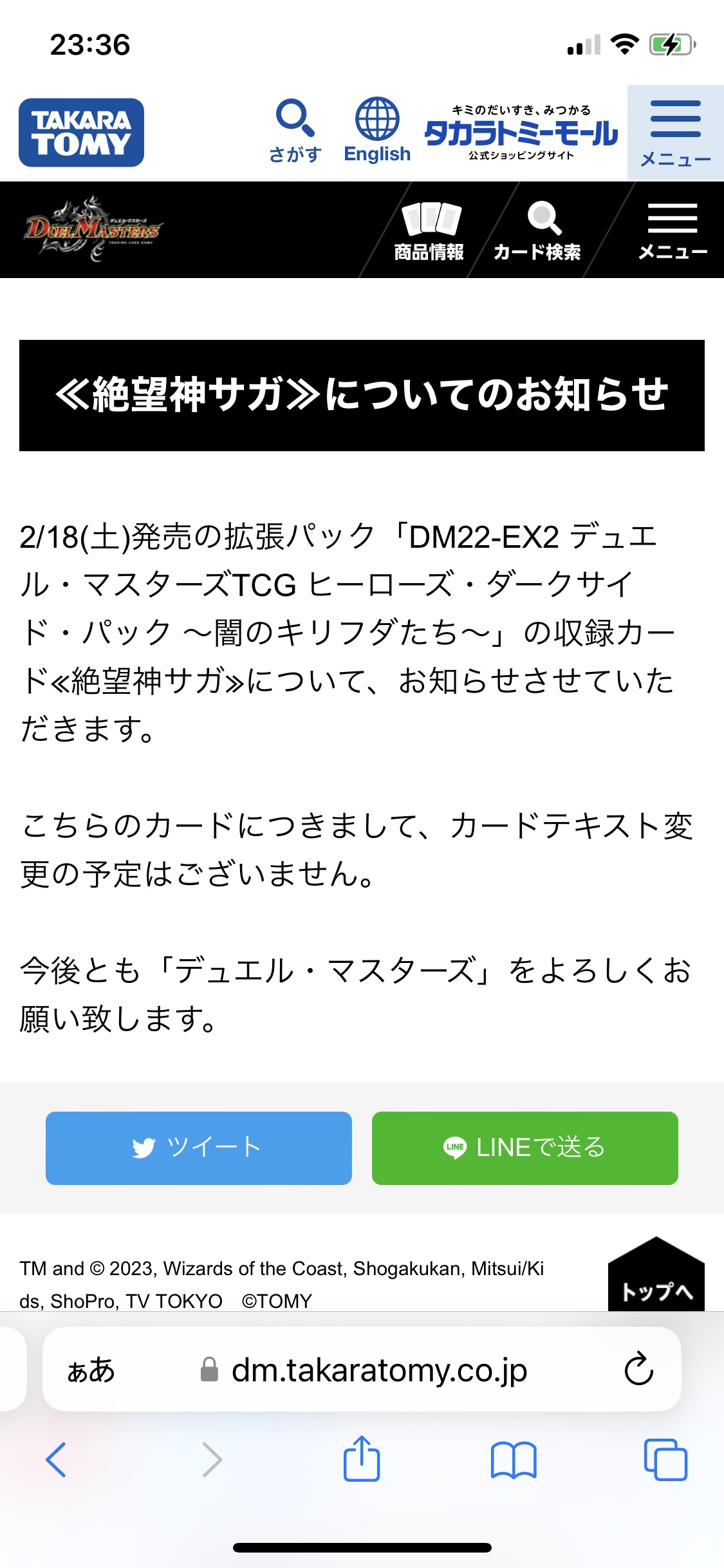Screen dimensions: 724x1568
Task: Open the blue メニュー menu button
Action: [x=676, y=133]
